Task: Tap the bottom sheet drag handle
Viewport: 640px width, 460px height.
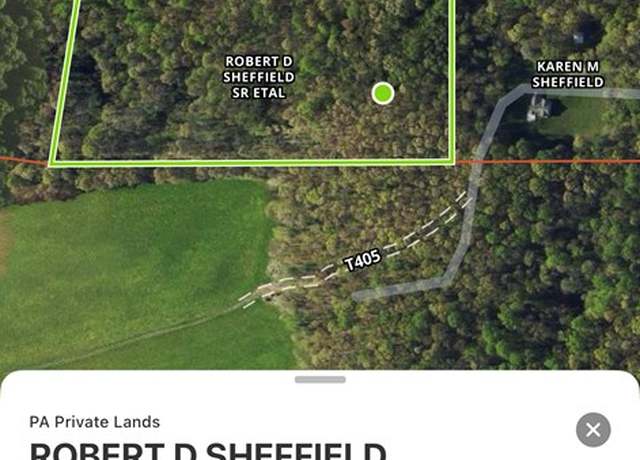Action: pos(320,380)
